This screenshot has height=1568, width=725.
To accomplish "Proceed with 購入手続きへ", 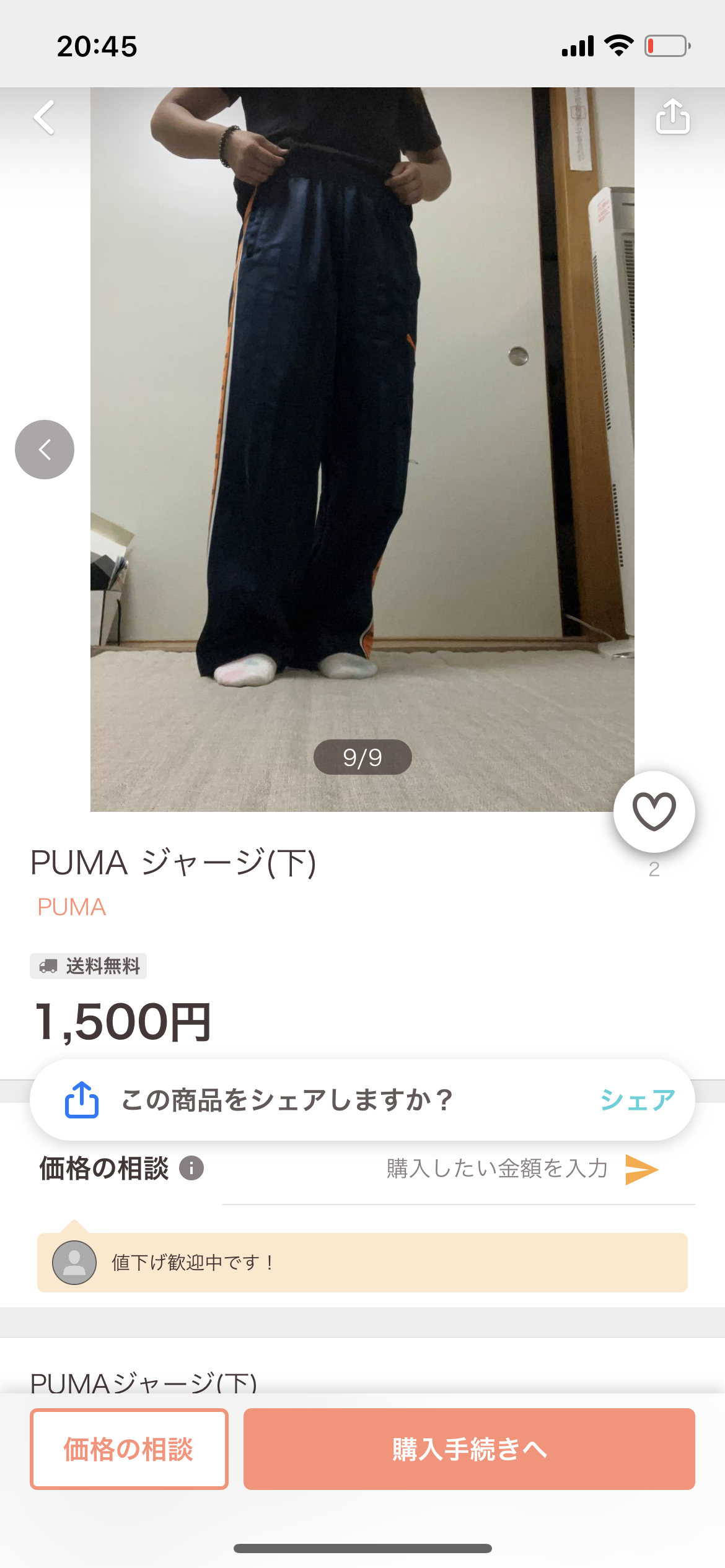I will tap(469, 1449).
